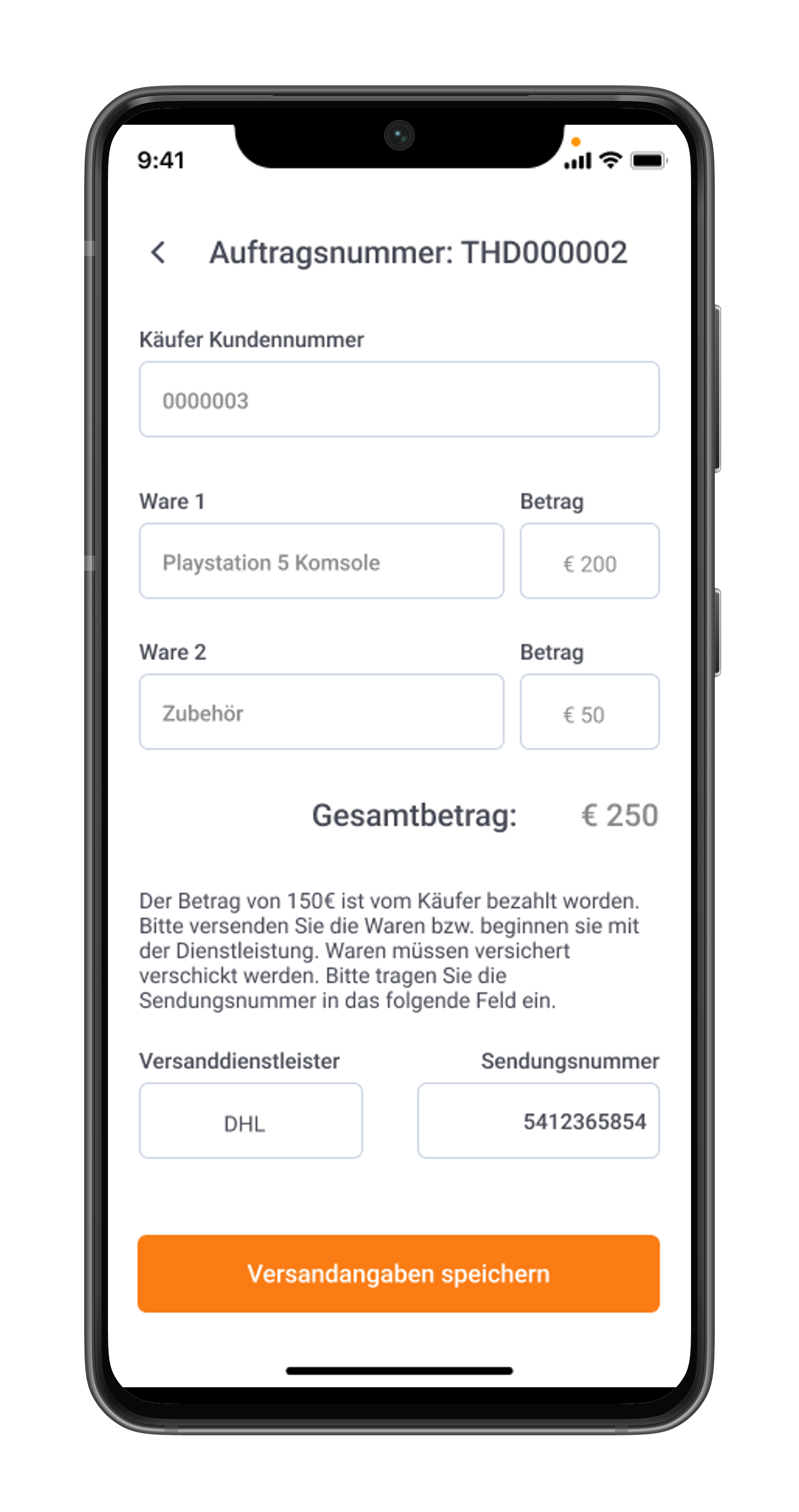Go back using the arrow icon
The width and height of the screenshot is (799, 1512).
158,253
